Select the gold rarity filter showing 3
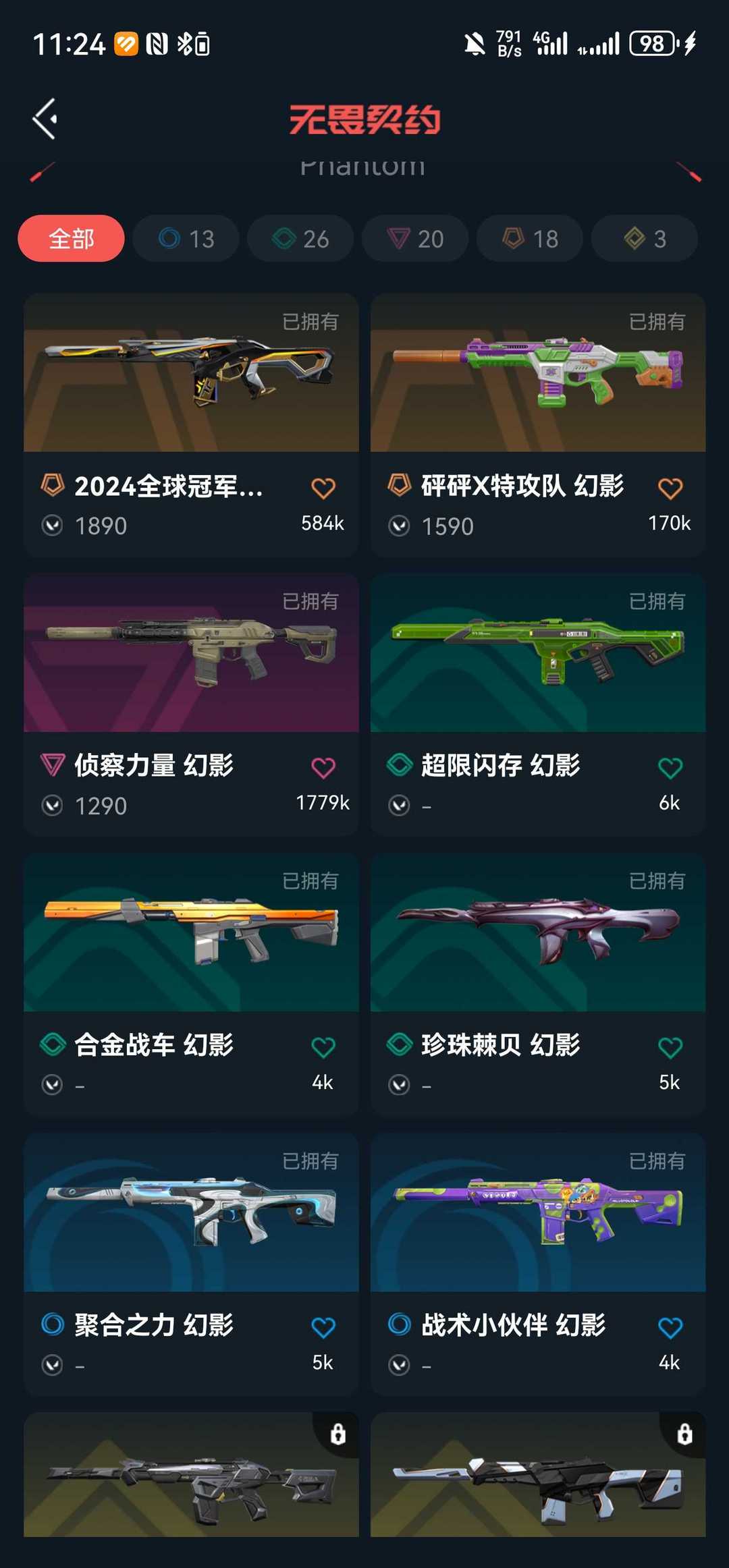729x1568 pixels. (644, 239)
